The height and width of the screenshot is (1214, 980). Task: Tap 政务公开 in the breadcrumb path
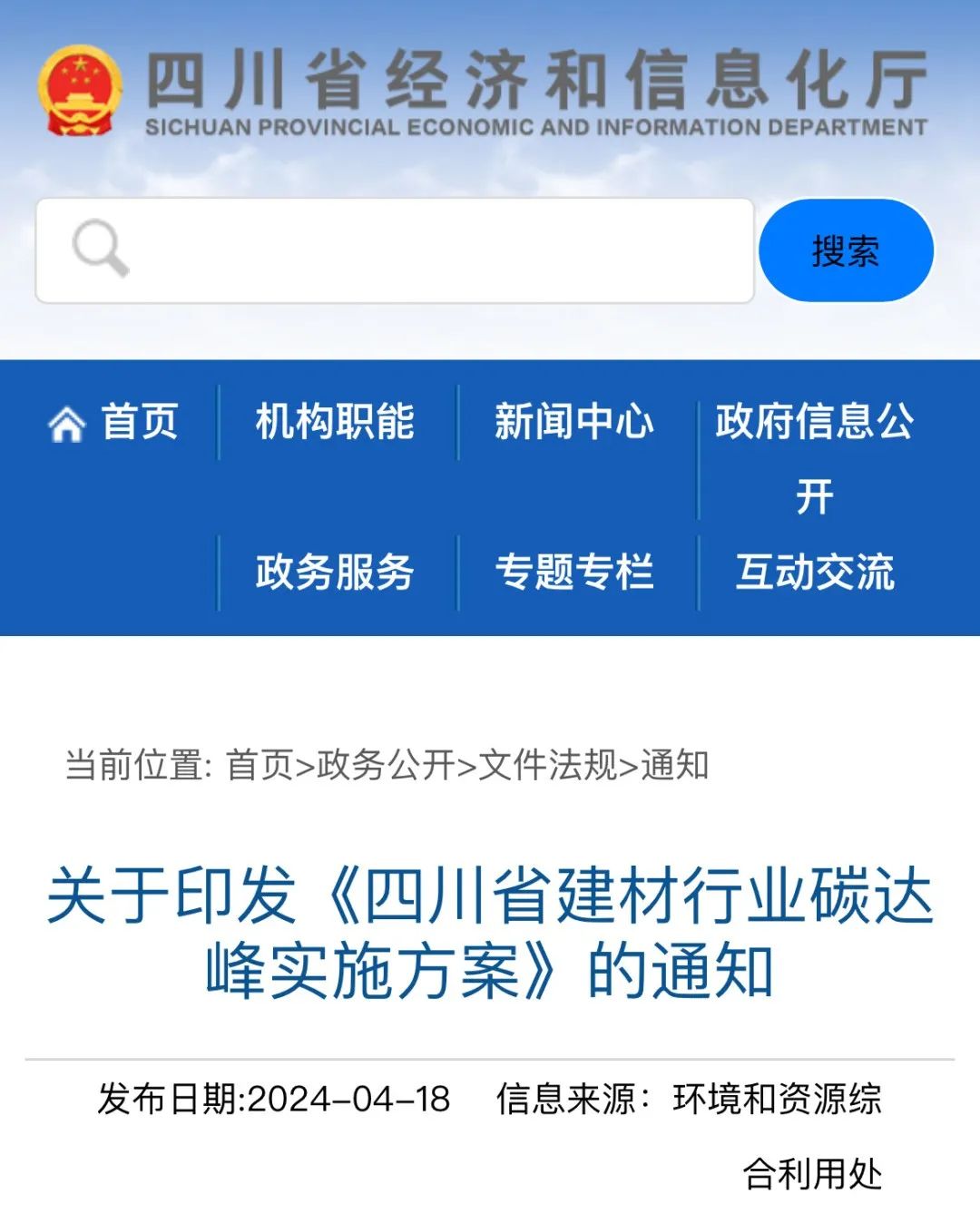(x=386, y=765)
